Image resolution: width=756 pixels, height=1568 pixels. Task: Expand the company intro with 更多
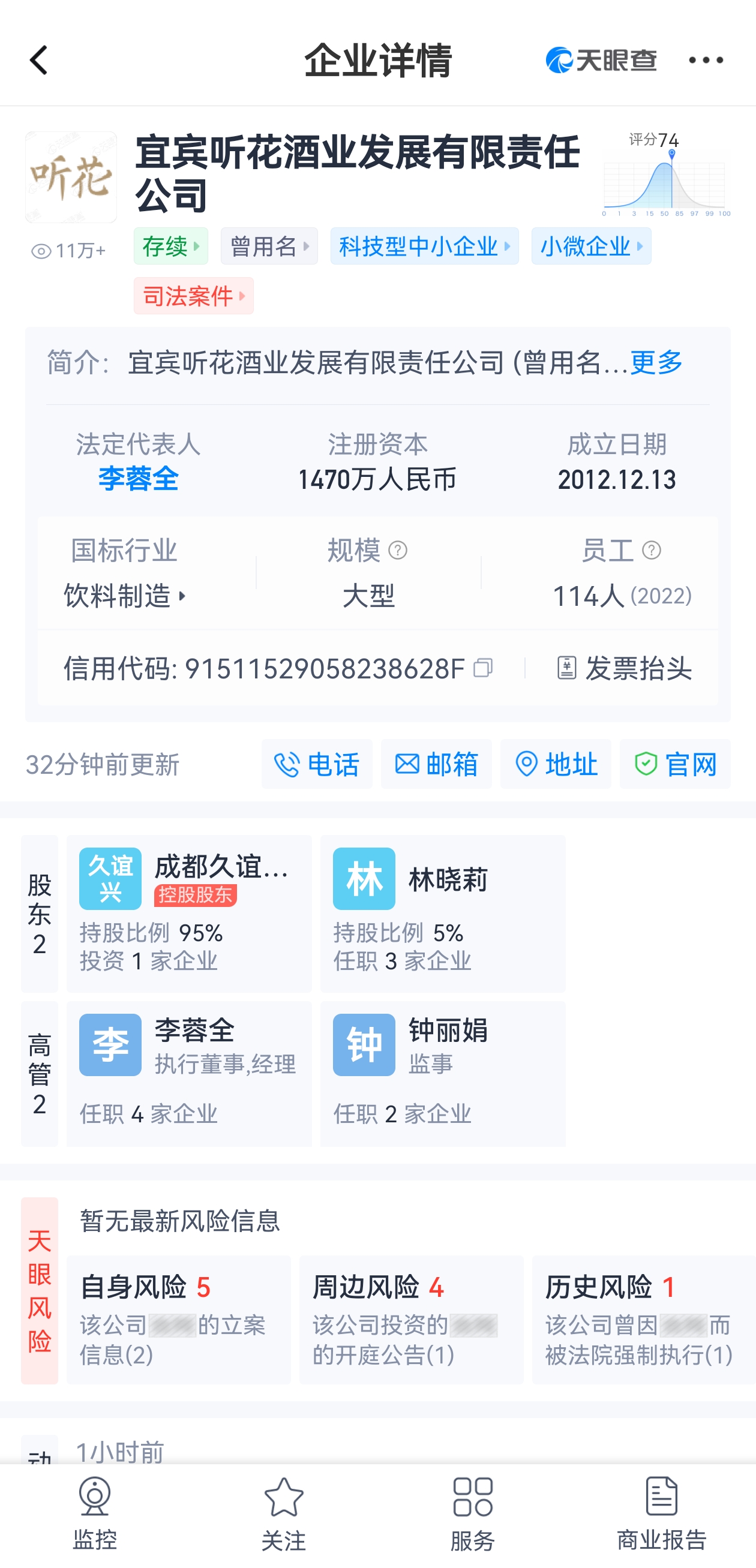(x=656, y=363)
